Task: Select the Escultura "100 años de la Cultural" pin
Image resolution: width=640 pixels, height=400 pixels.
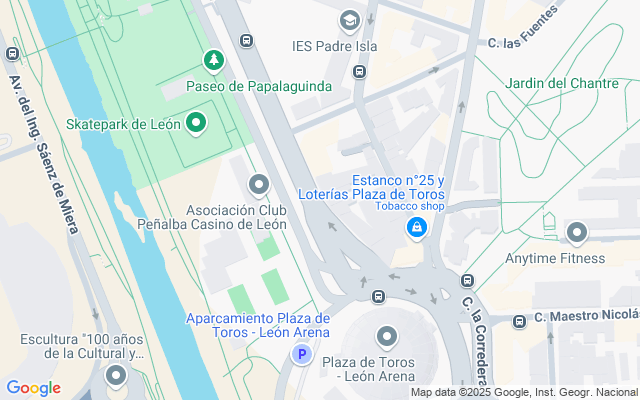Action: 117,376
